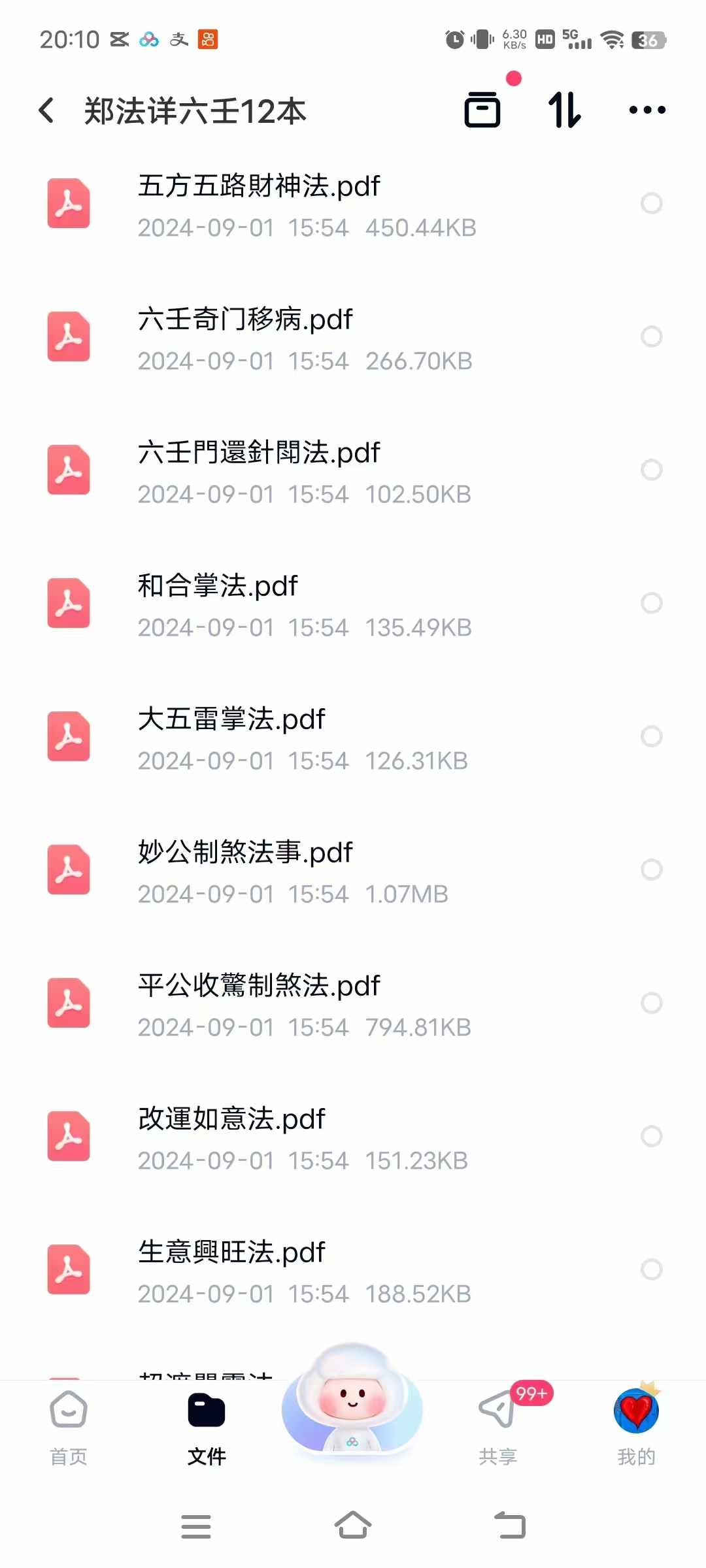
Task: Tap the sort order arrows icon
Action: tap(564, 110)
